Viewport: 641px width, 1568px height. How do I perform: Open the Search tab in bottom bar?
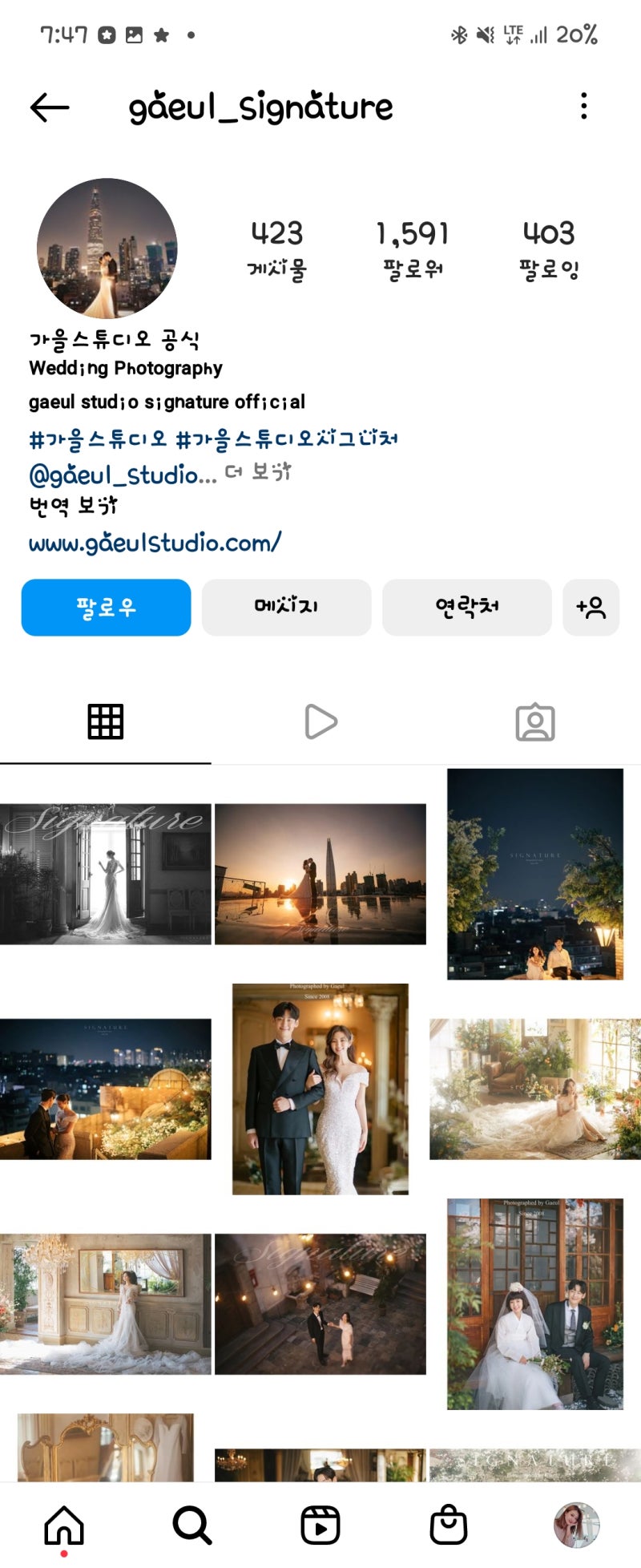pos(192,1525)
